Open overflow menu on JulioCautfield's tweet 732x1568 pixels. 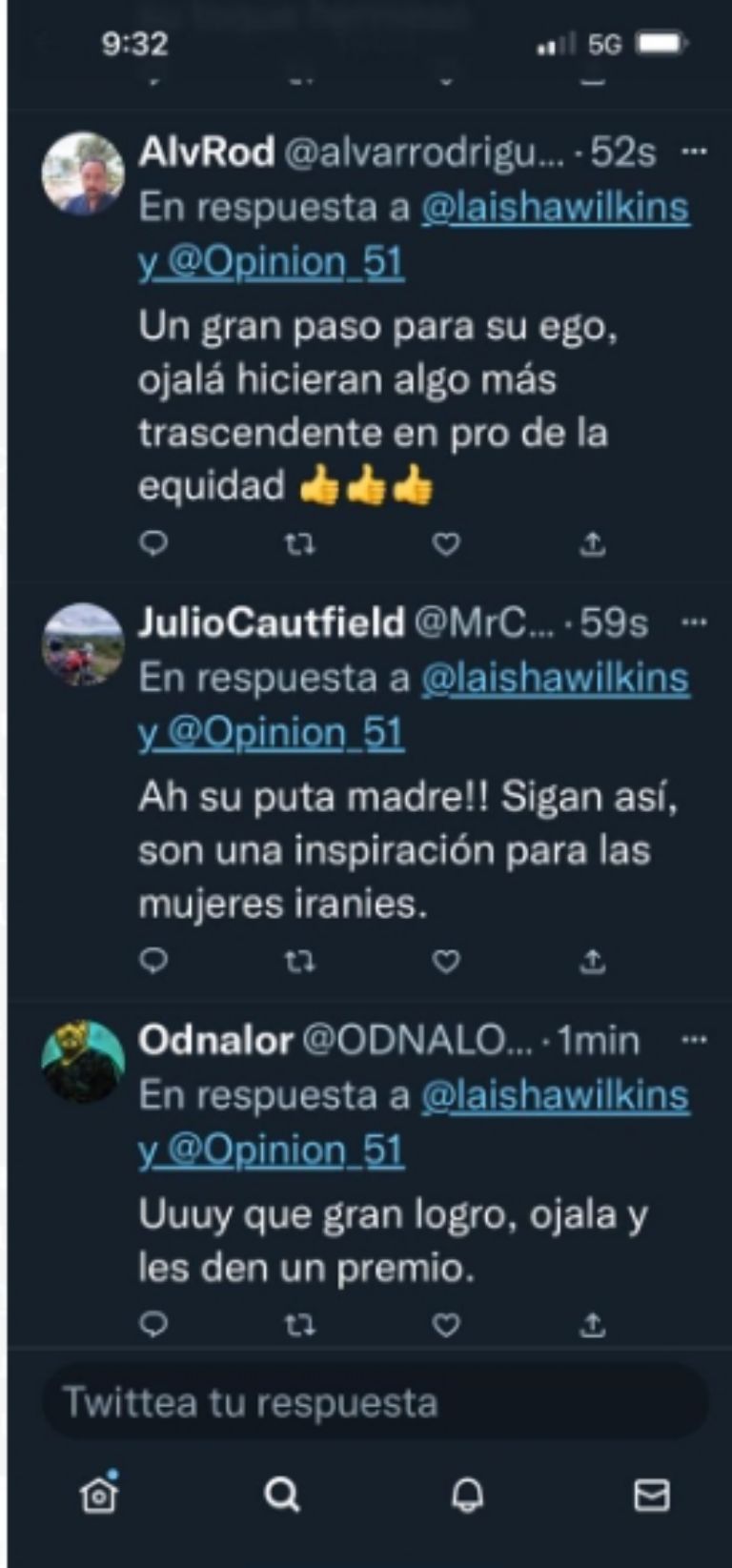tap(695, 622)
